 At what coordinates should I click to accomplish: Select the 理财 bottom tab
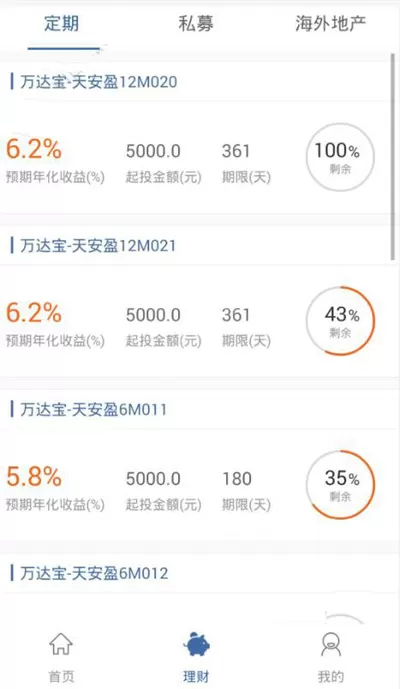point(196,656)
